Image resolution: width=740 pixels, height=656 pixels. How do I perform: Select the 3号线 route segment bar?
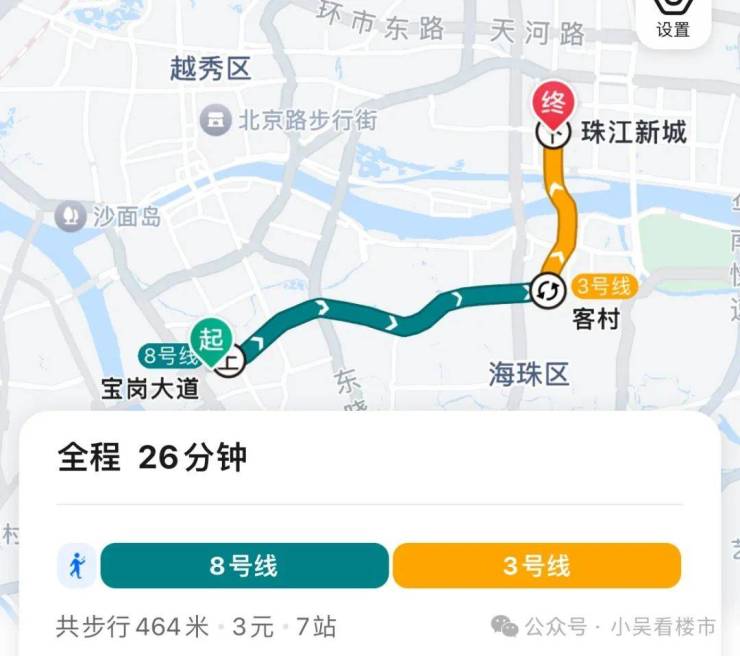click(537, 566)
